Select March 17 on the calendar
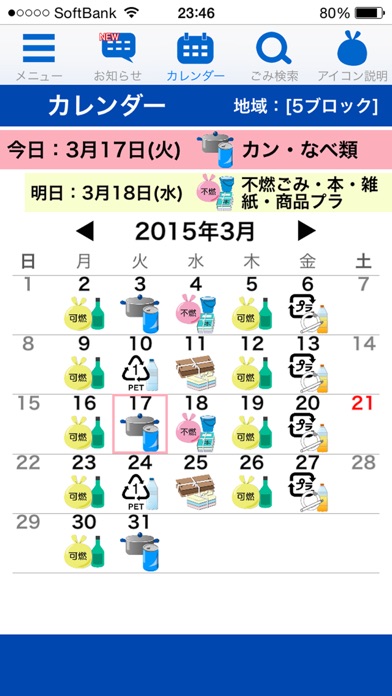The width and height of the screenshot is (392, 696). pyautogui.click(x=140, y=424)
